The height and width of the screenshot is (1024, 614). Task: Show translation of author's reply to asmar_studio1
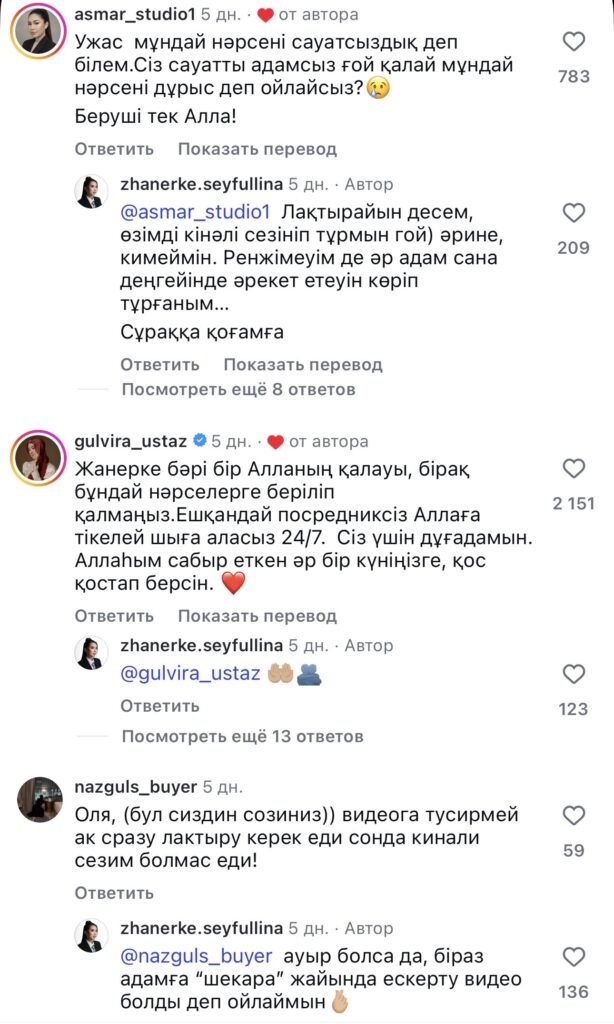(302, 364)
